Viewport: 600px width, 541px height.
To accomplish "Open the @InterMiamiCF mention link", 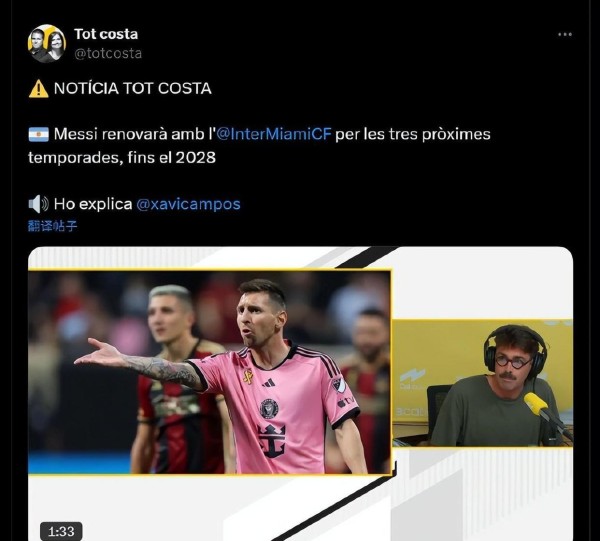I will 274,133.
